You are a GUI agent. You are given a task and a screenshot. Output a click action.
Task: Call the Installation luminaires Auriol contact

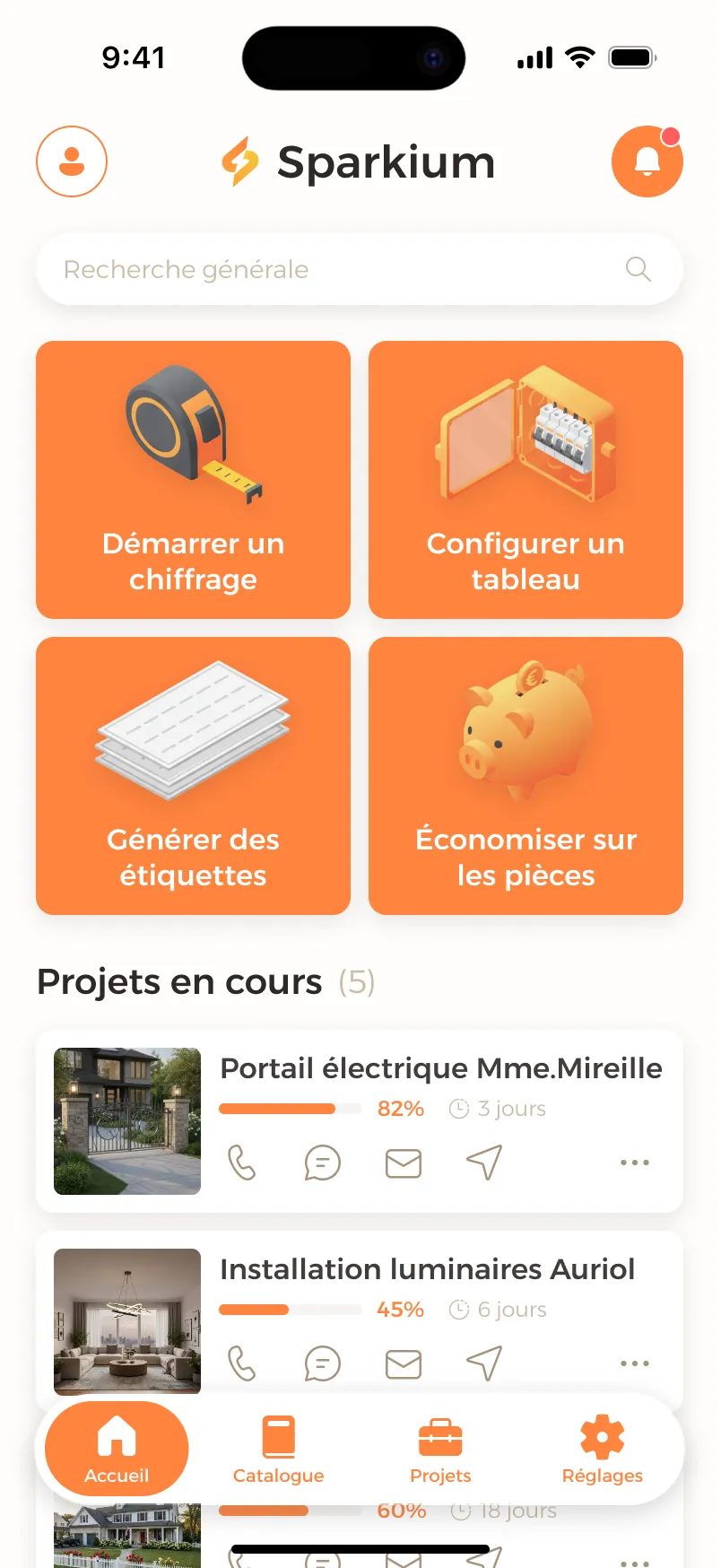coord(242,1363)
